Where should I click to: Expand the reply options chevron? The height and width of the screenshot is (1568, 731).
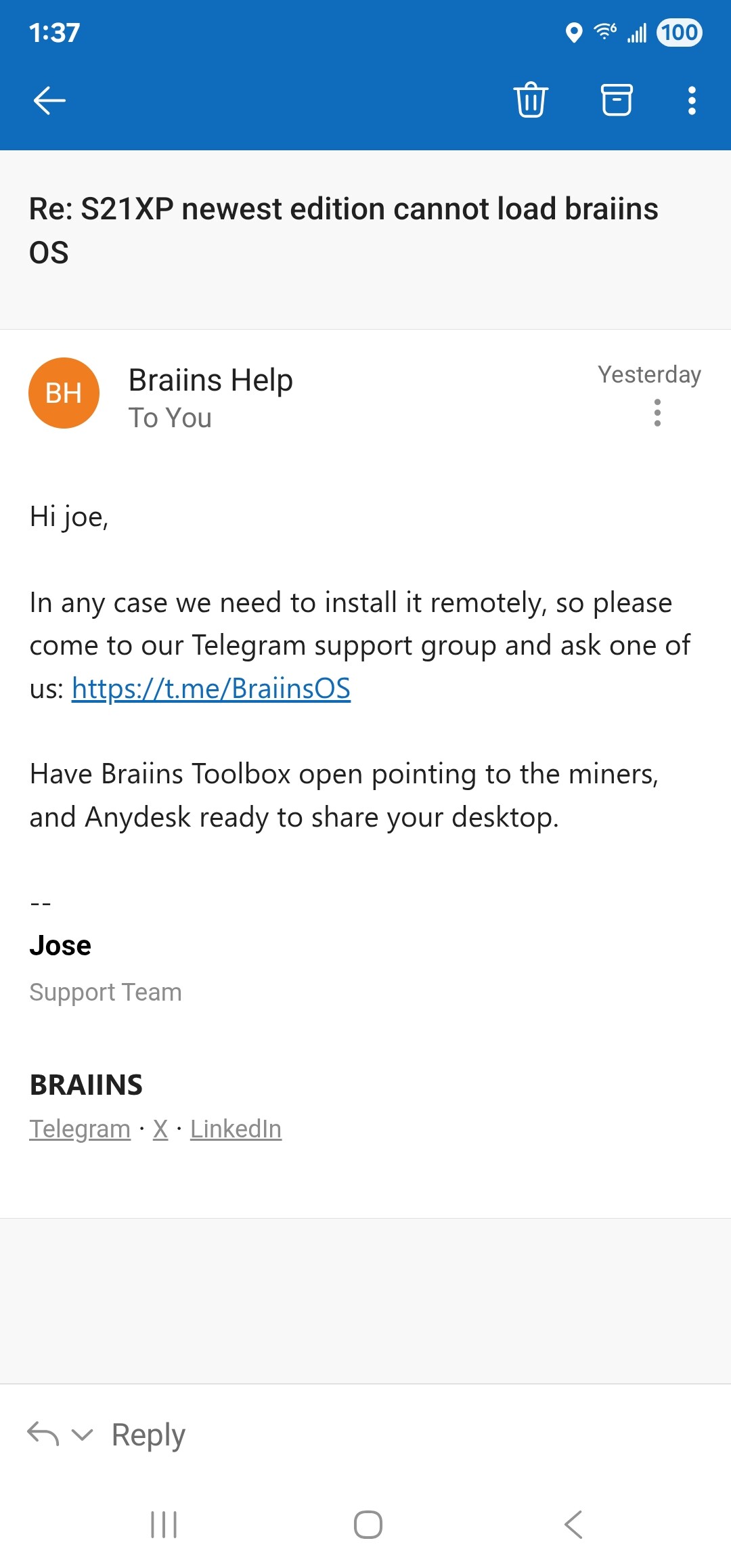point(82,1435)
